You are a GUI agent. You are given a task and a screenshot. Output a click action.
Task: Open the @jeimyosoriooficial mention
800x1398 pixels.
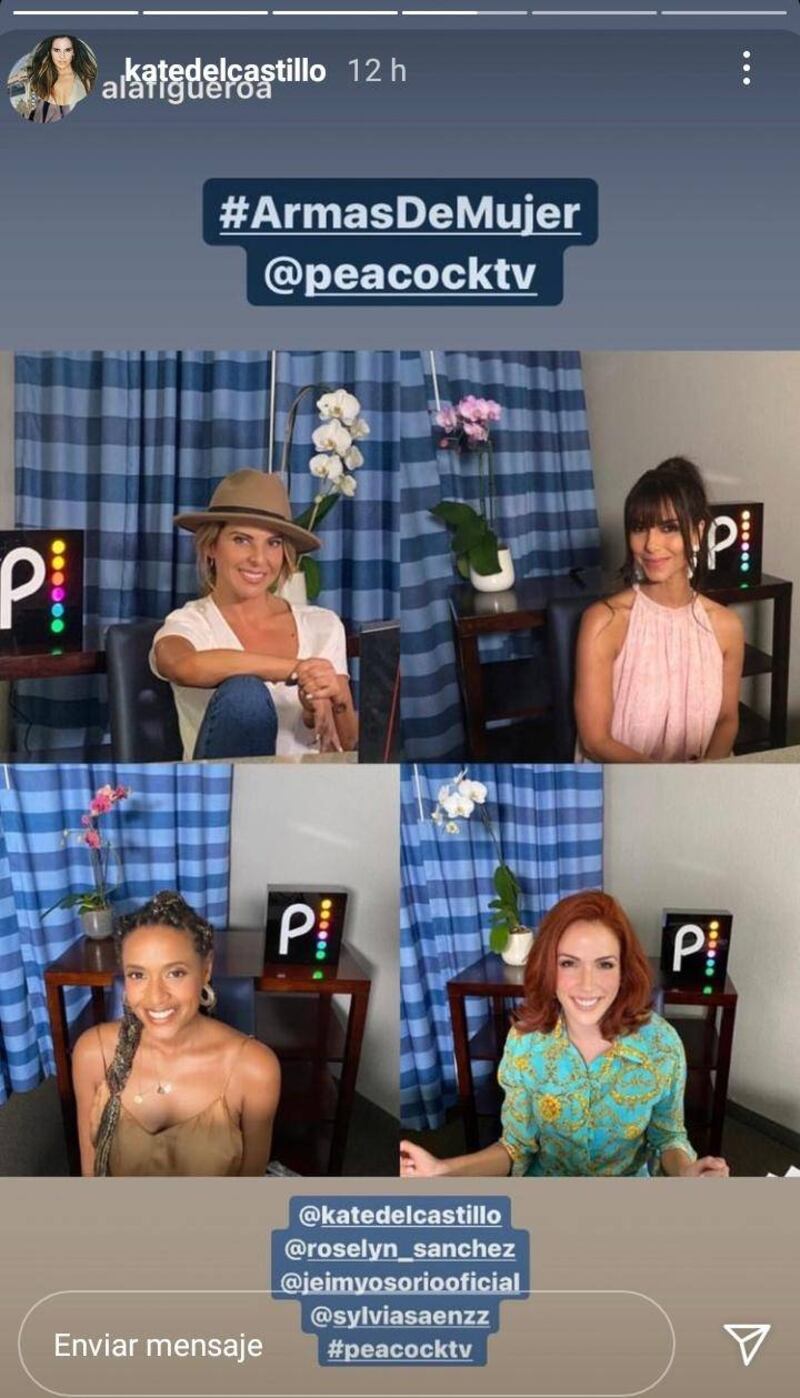click(x=400, y=1282)
